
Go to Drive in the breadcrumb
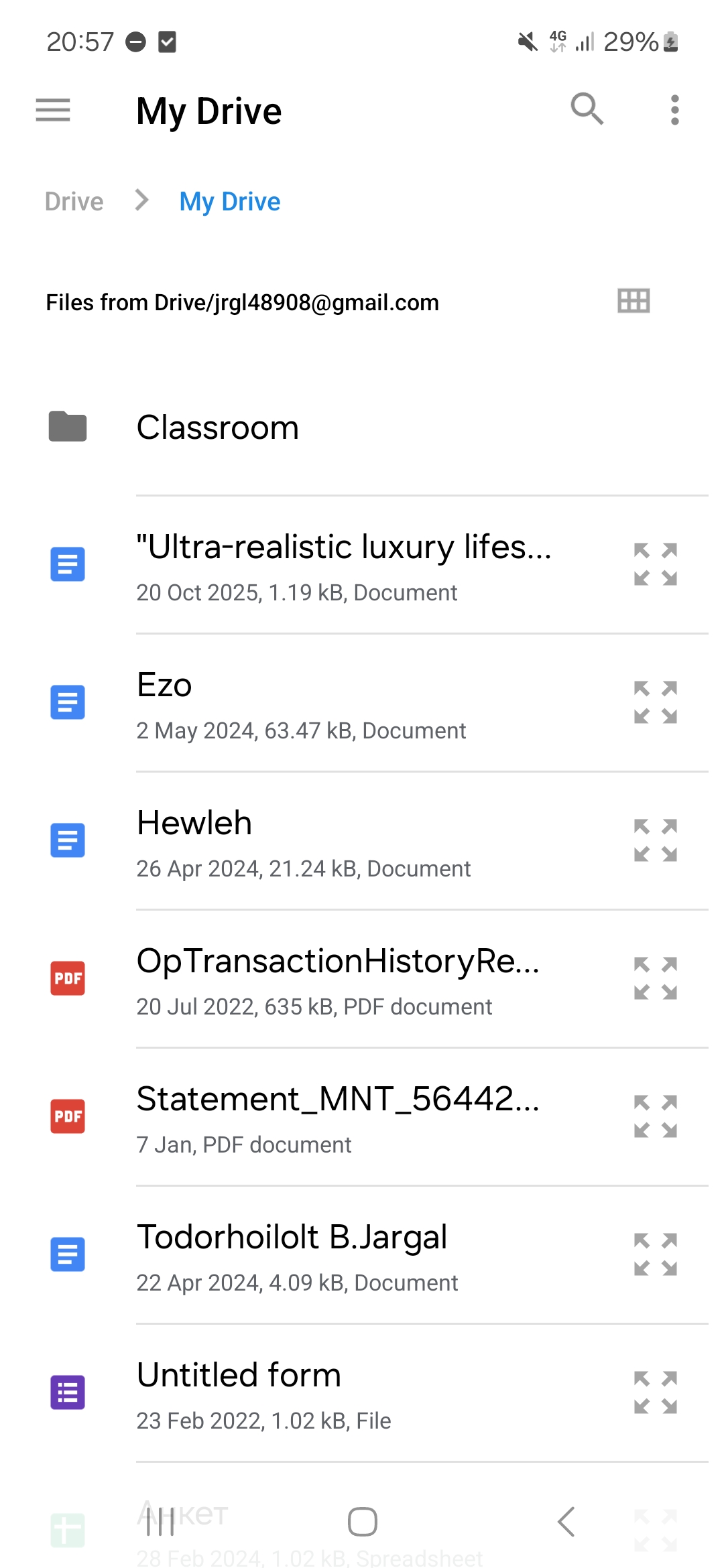pyautogui.click(x=74, y=202)
